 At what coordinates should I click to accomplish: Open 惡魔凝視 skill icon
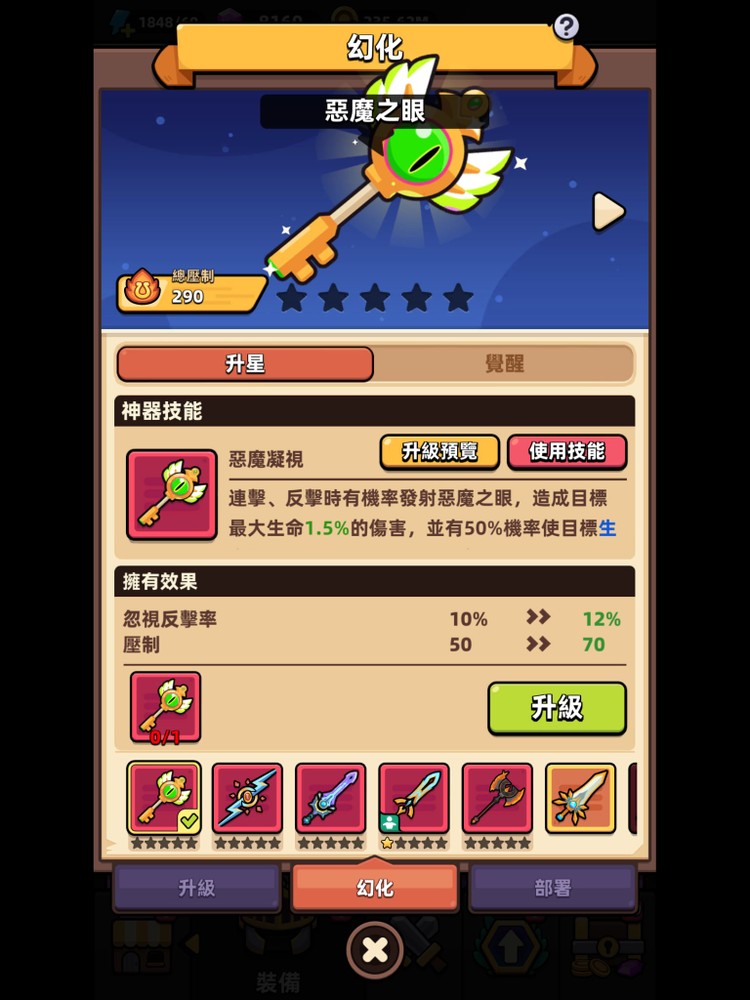pos(171,494)
